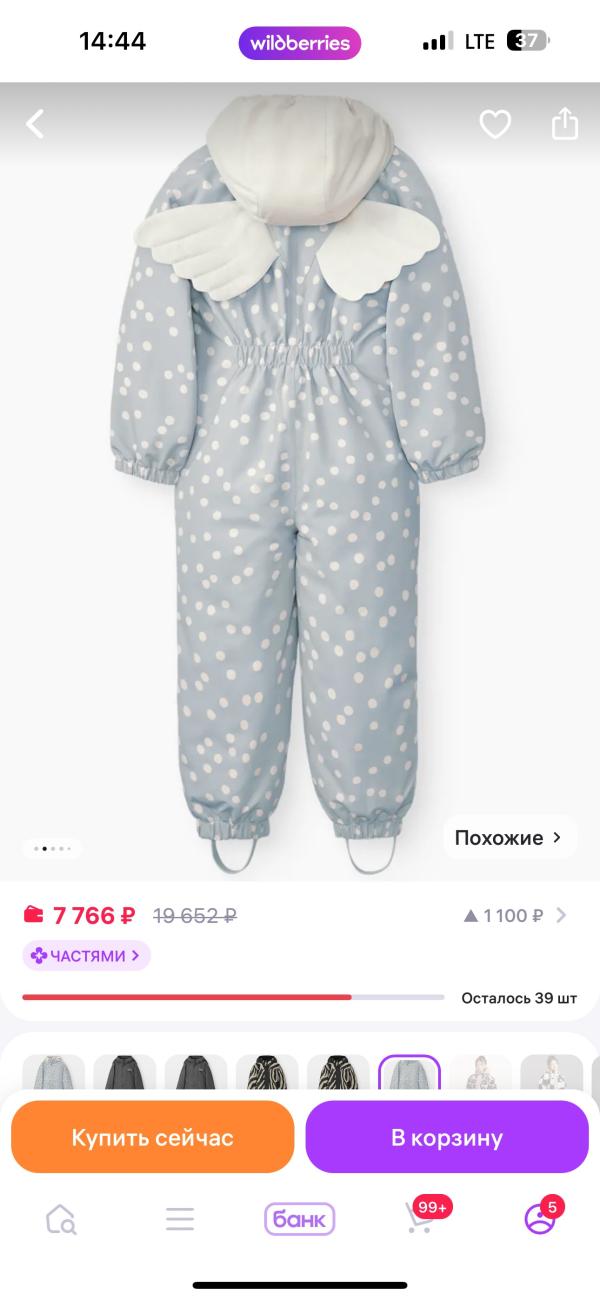Open the ЧАСТЯМИ installment option
The height and width of the screenshot is (1300, 600).
tap(87, 956)
